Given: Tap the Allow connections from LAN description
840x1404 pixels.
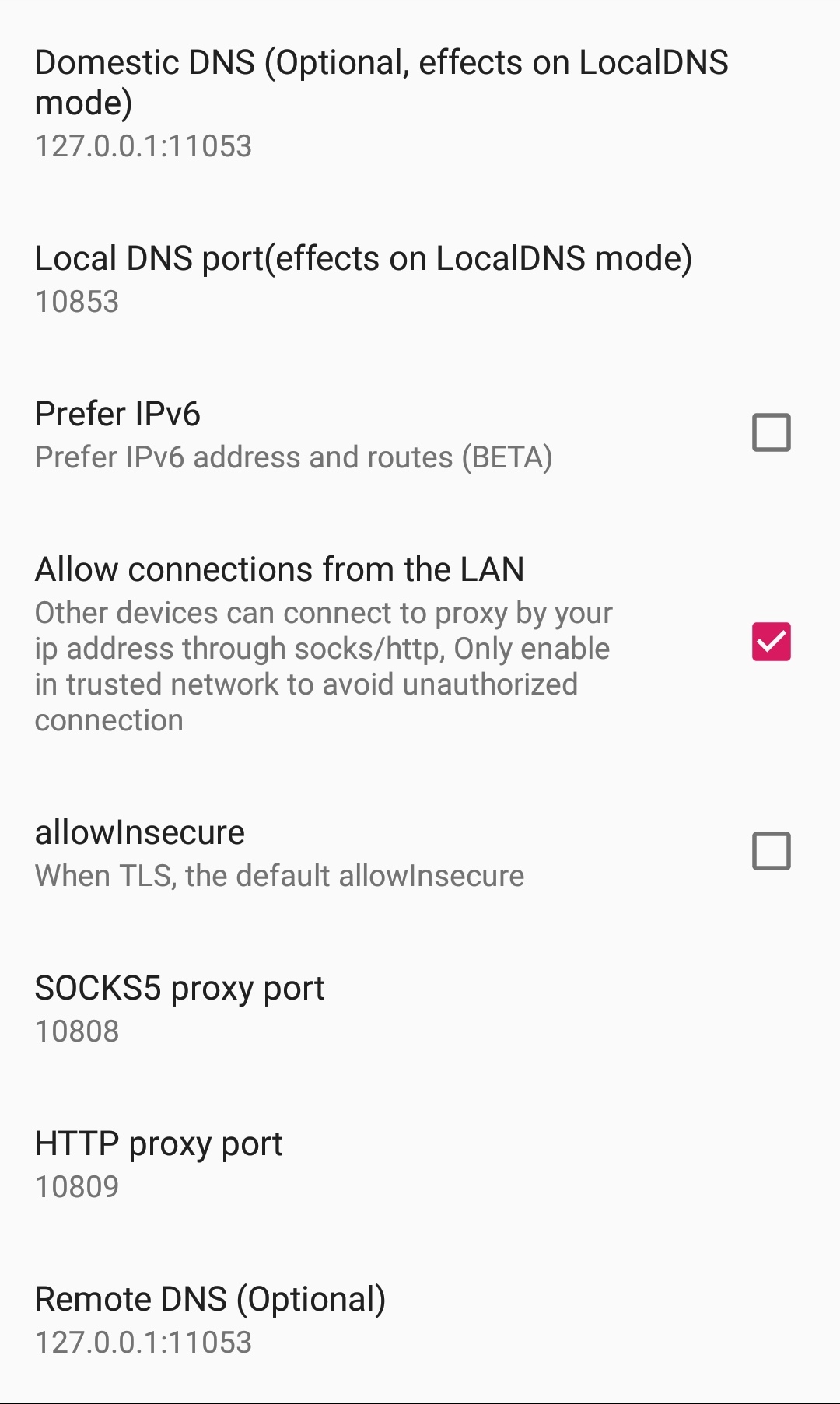Looking at the screenshot, I should click(x=324, y=665).
